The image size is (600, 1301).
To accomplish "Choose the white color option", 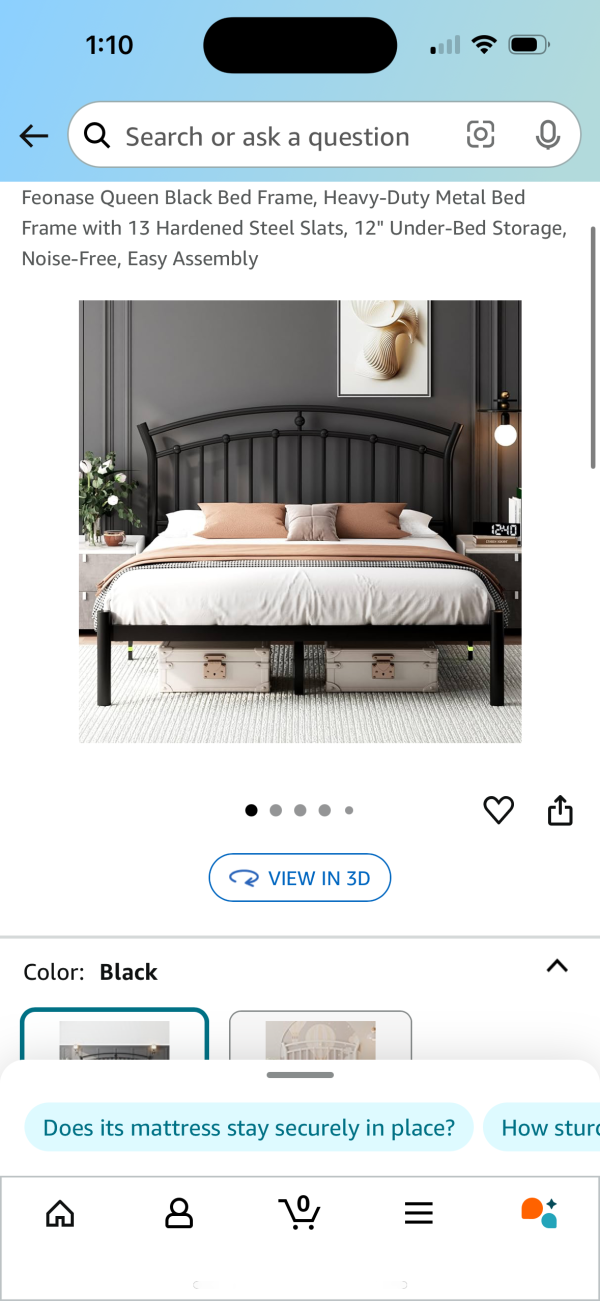I will [x=320, y=1037].
